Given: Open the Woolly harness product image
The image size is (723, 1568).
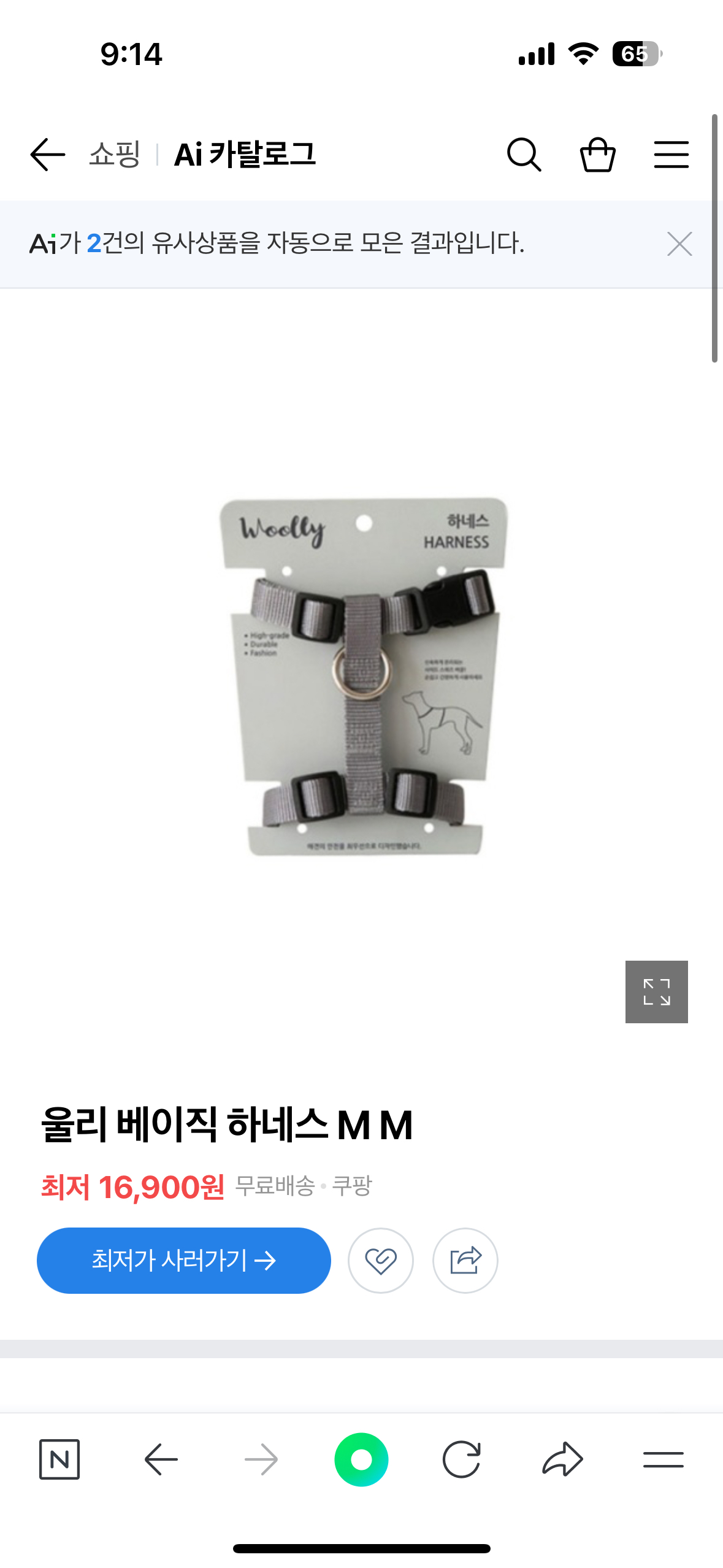Looking at the screenshot, I should coord(362,675).
